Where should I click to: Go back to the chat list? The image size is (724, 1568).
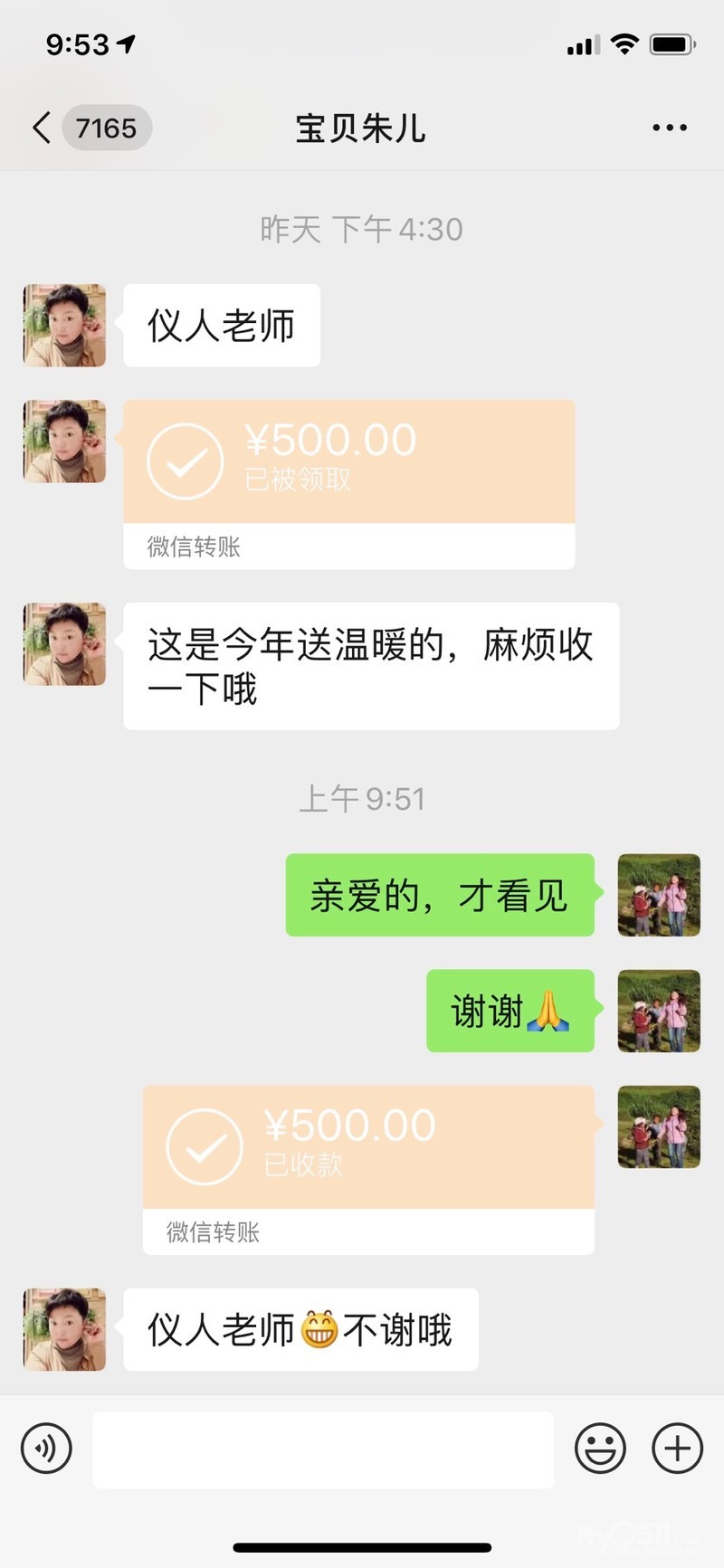pyautogui.click(x=42, y=128)
